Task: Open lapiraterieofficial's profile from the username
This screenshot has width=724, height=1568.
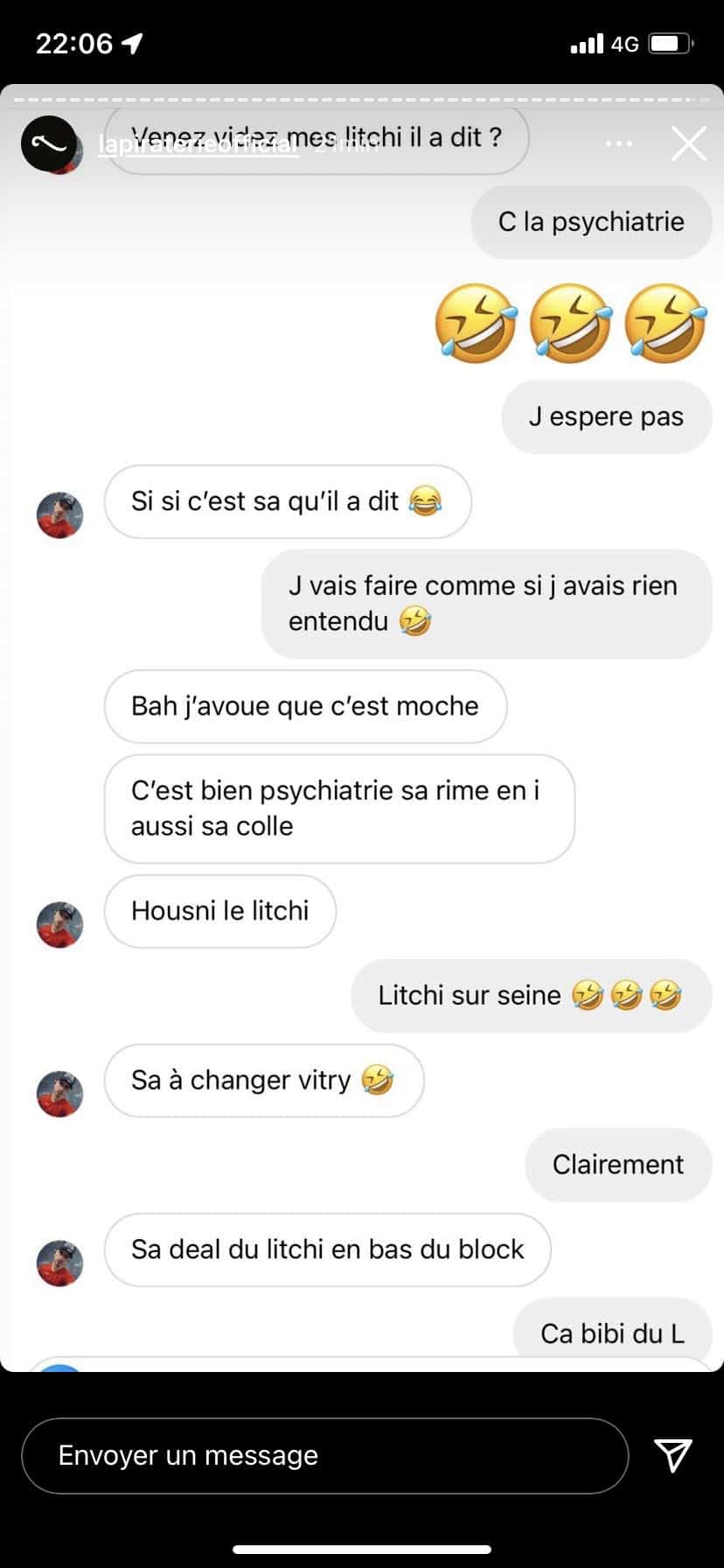Action: point(198,145)
